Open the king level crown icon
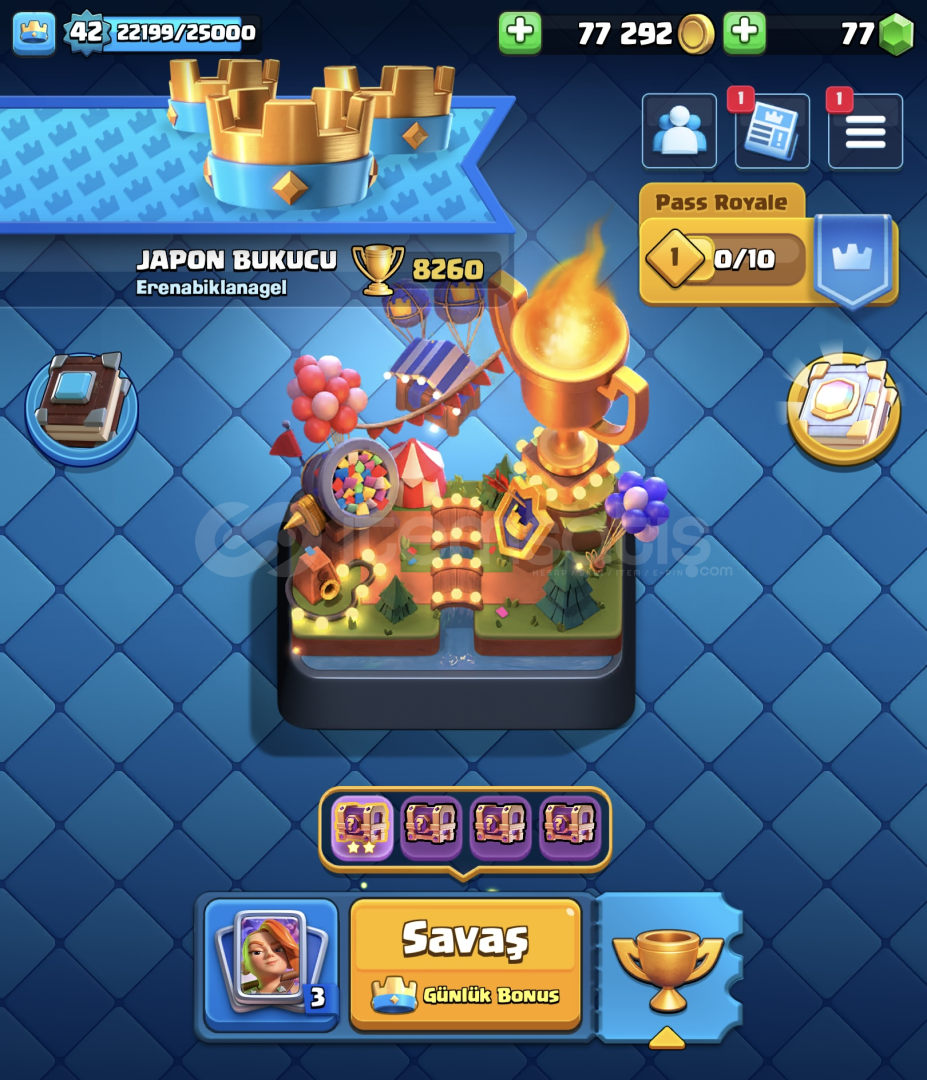927x1080 pixels. tap(33, 33)
